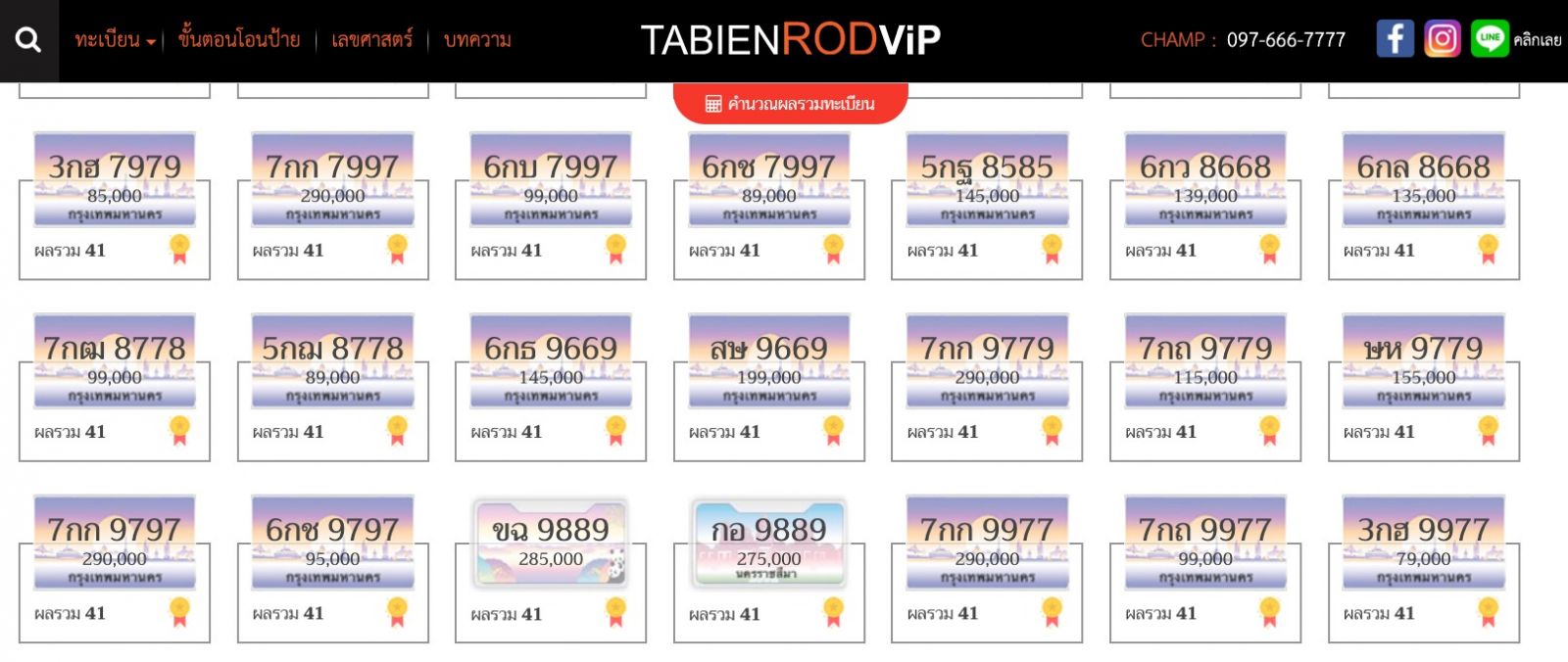Open plate ขฉ 9889 priced 285,000
The height and width of the screenshot is (662, 1568).
(551, 544)
